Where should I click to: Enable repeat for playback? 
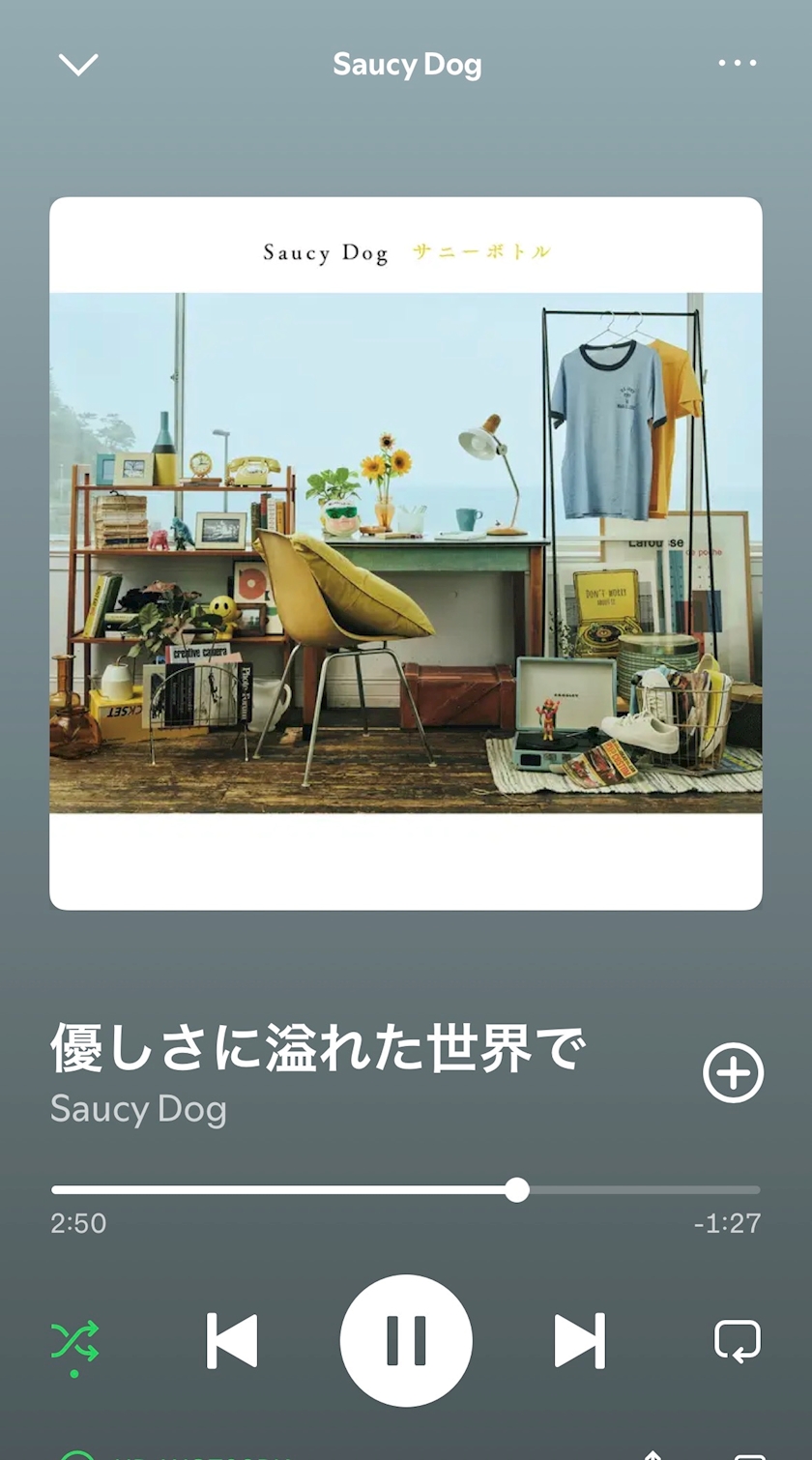point(737,1340)
